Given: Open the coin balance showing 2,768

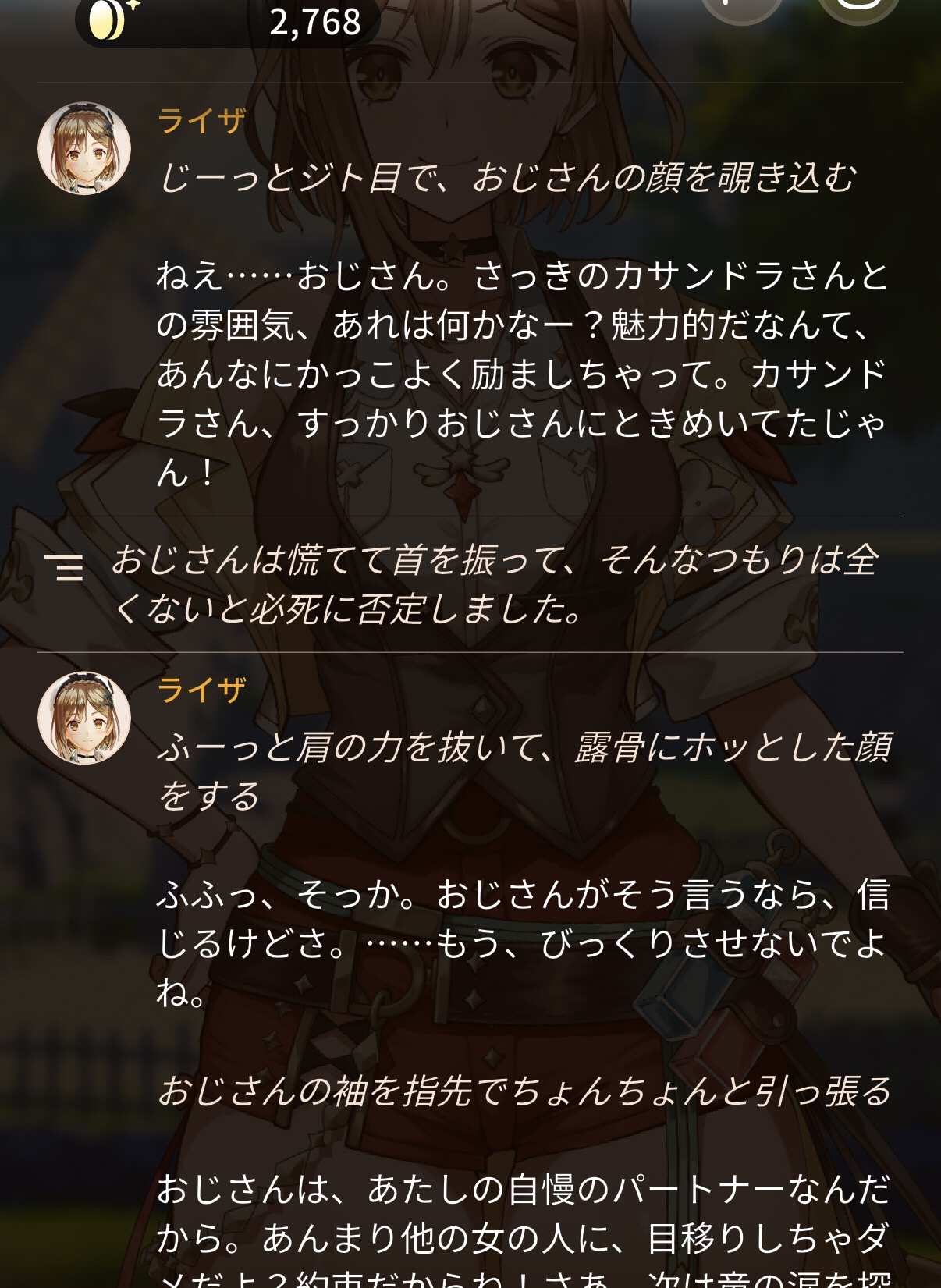Looking at the screenshot, I should click(x=227, y=22).
